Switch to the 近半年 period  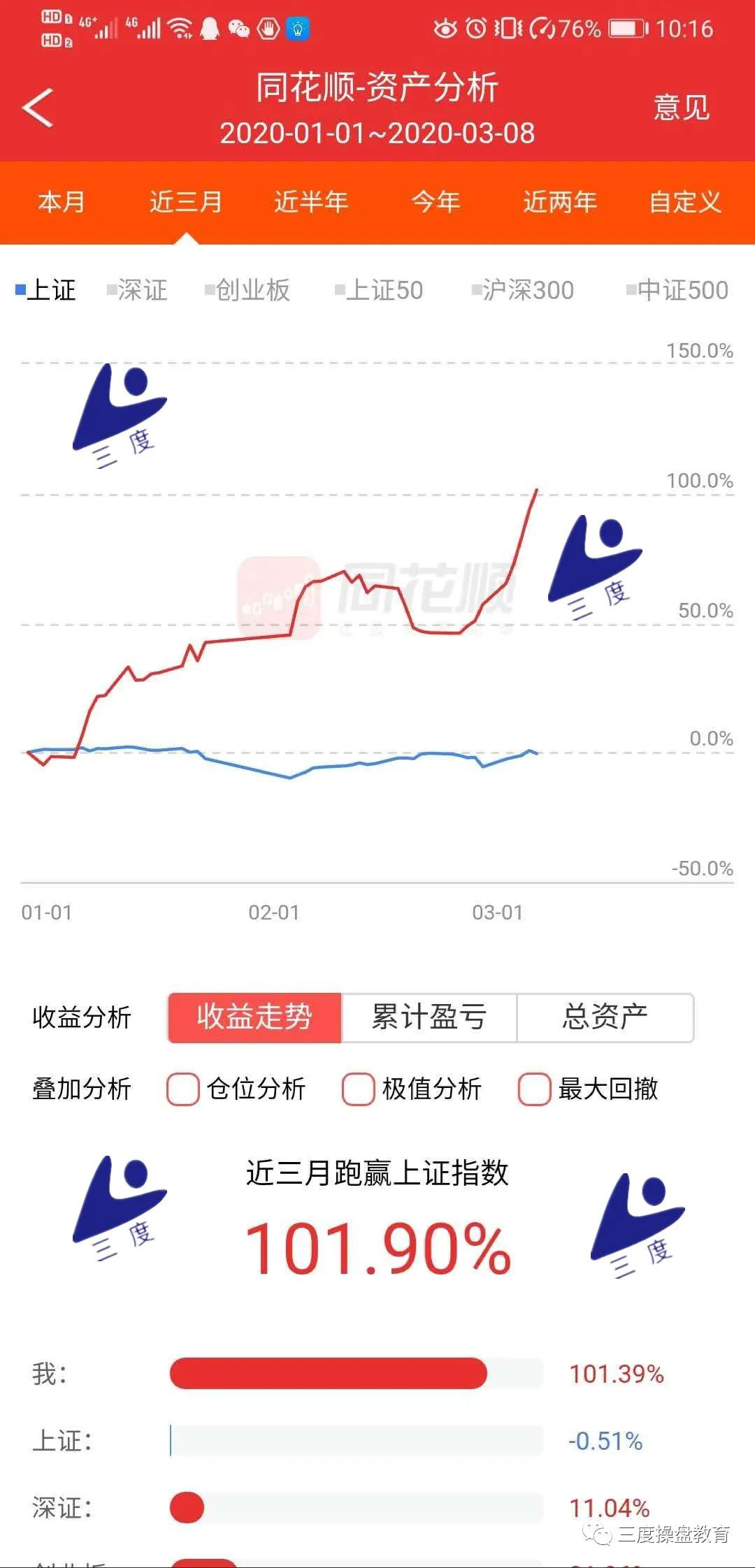click(x=311, y=203)
